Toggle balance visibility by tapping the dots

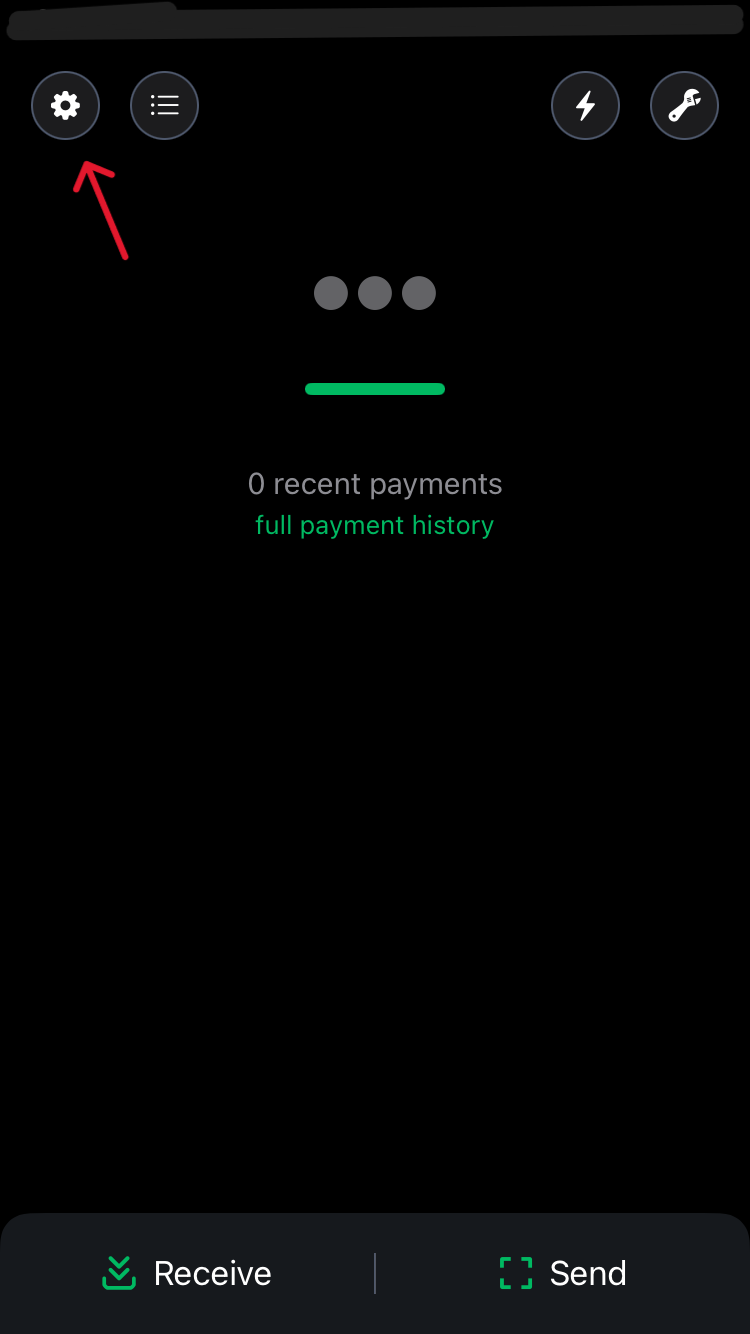(x=375, y=293)
